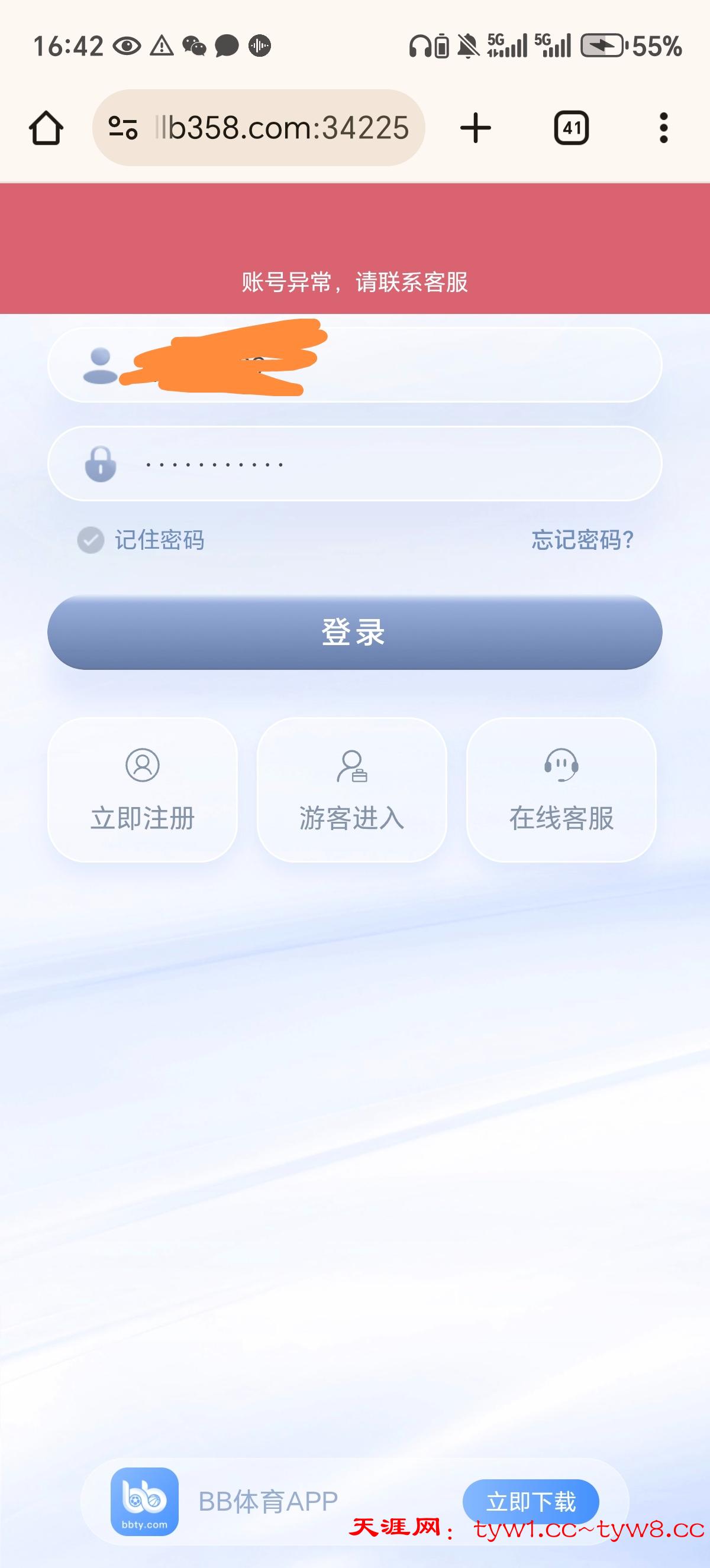The height and width of the screenshot is (1568, 710).
Task: Open a new browser tab
Action: (x=476, y=128)
